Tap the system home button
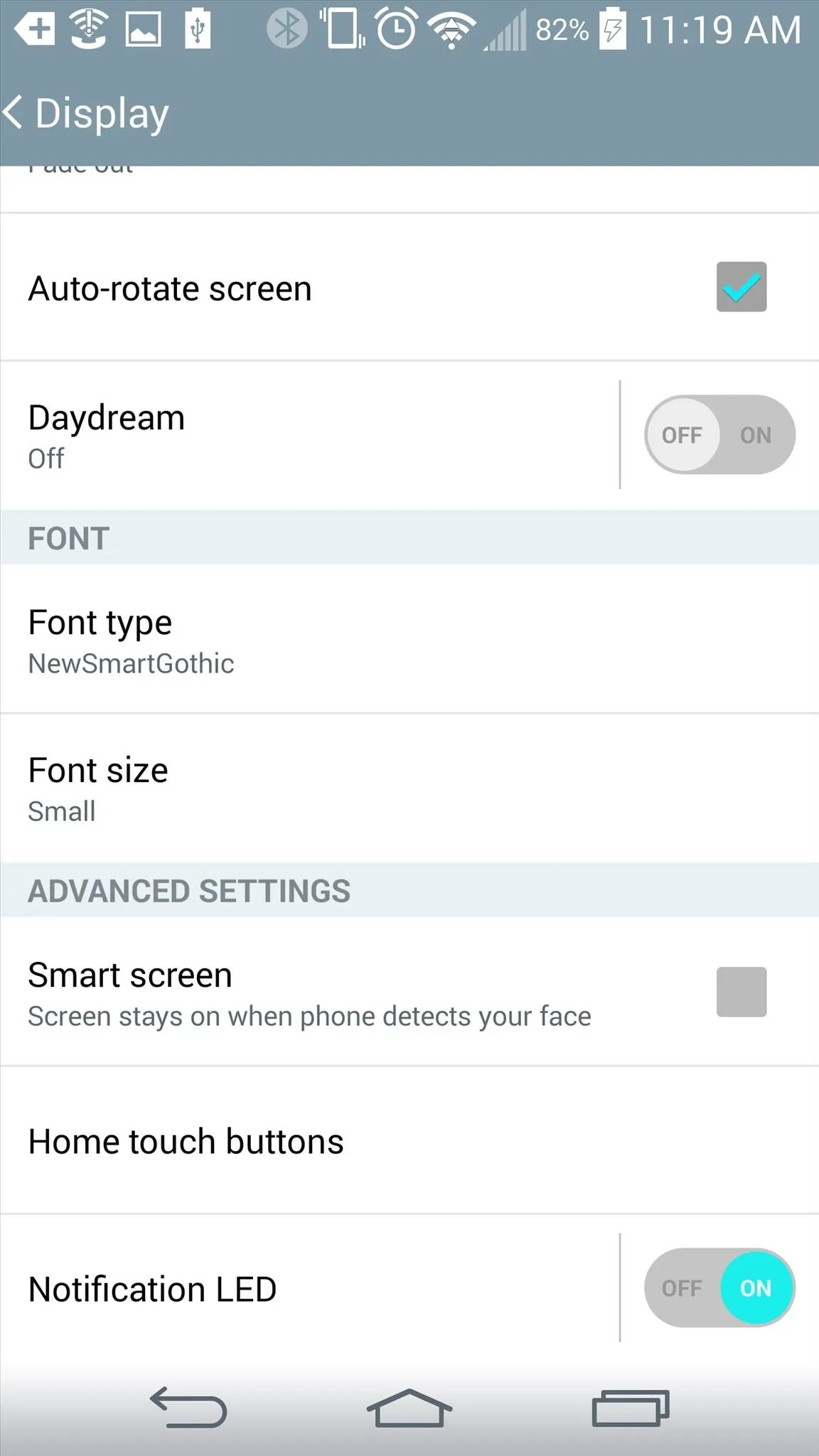Viewport: 819px width, 1456px height. 409,1408
